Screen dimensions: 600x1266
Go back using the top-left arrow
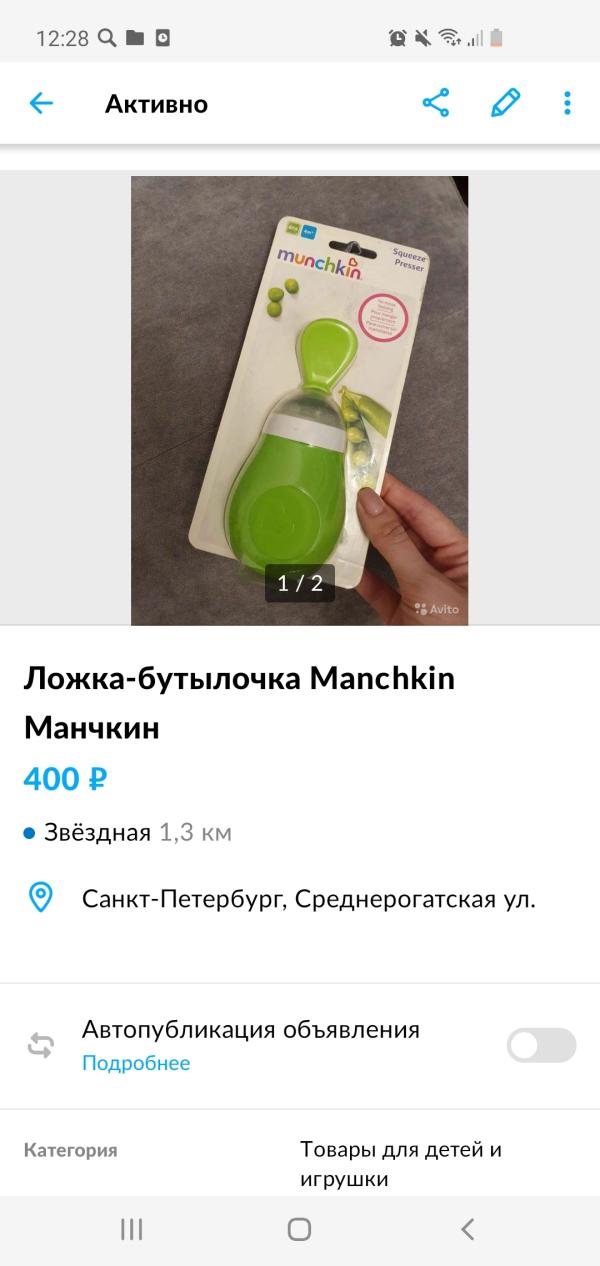tap(41, 103)
